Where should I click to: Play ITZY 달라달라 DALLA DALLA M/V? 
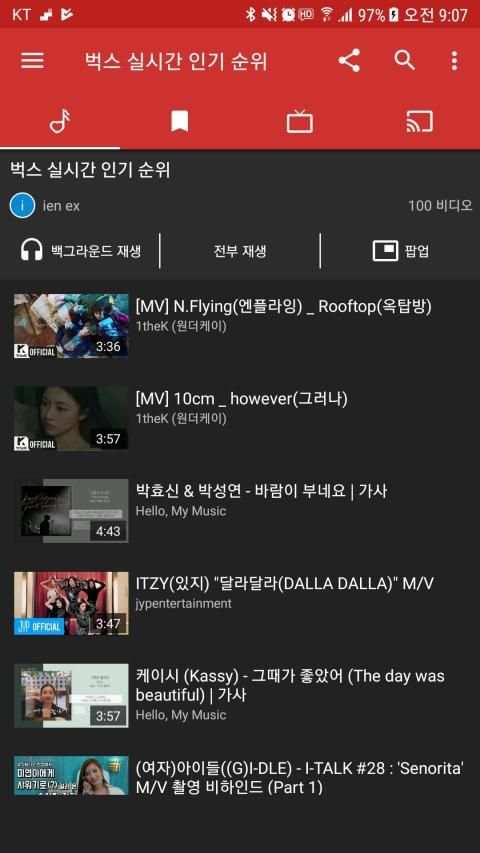(x=240, y=603)
